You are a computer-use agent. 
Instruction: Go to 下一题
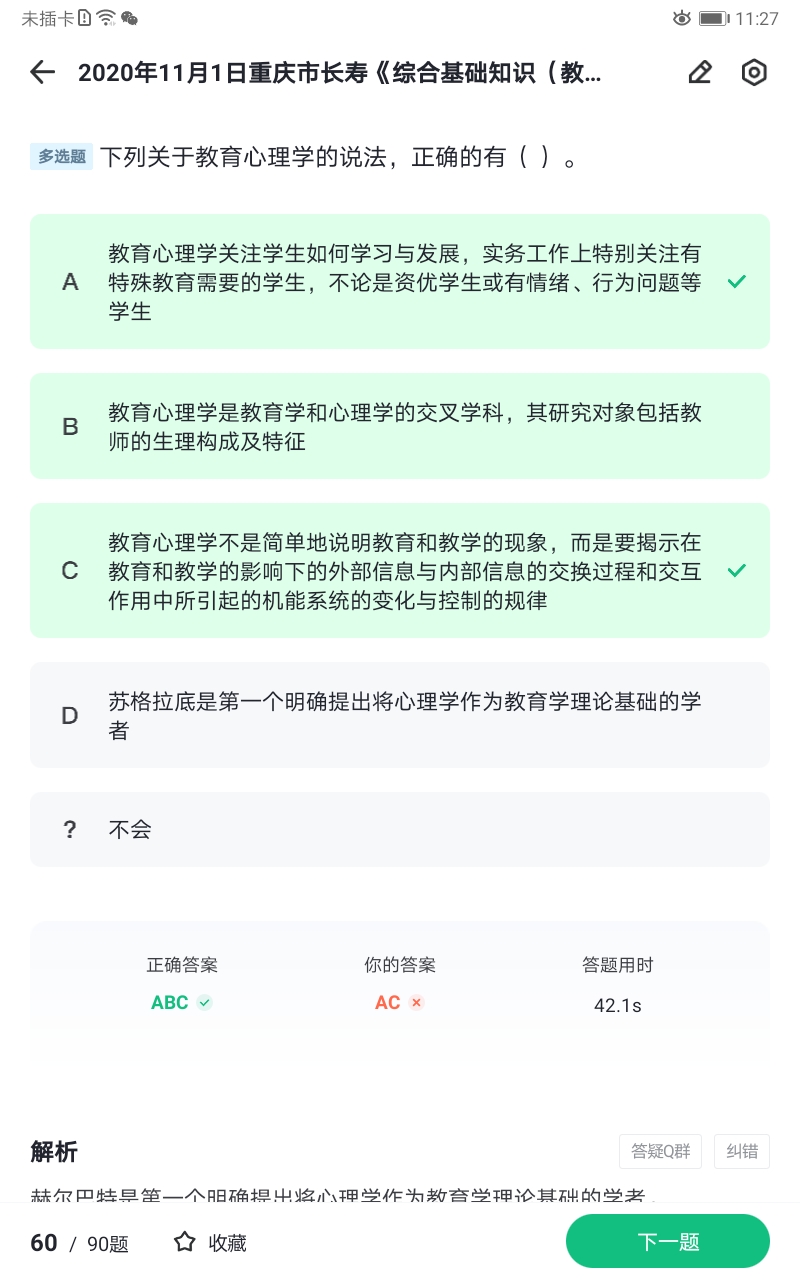pyautogui.click(x=668, y=1241)
